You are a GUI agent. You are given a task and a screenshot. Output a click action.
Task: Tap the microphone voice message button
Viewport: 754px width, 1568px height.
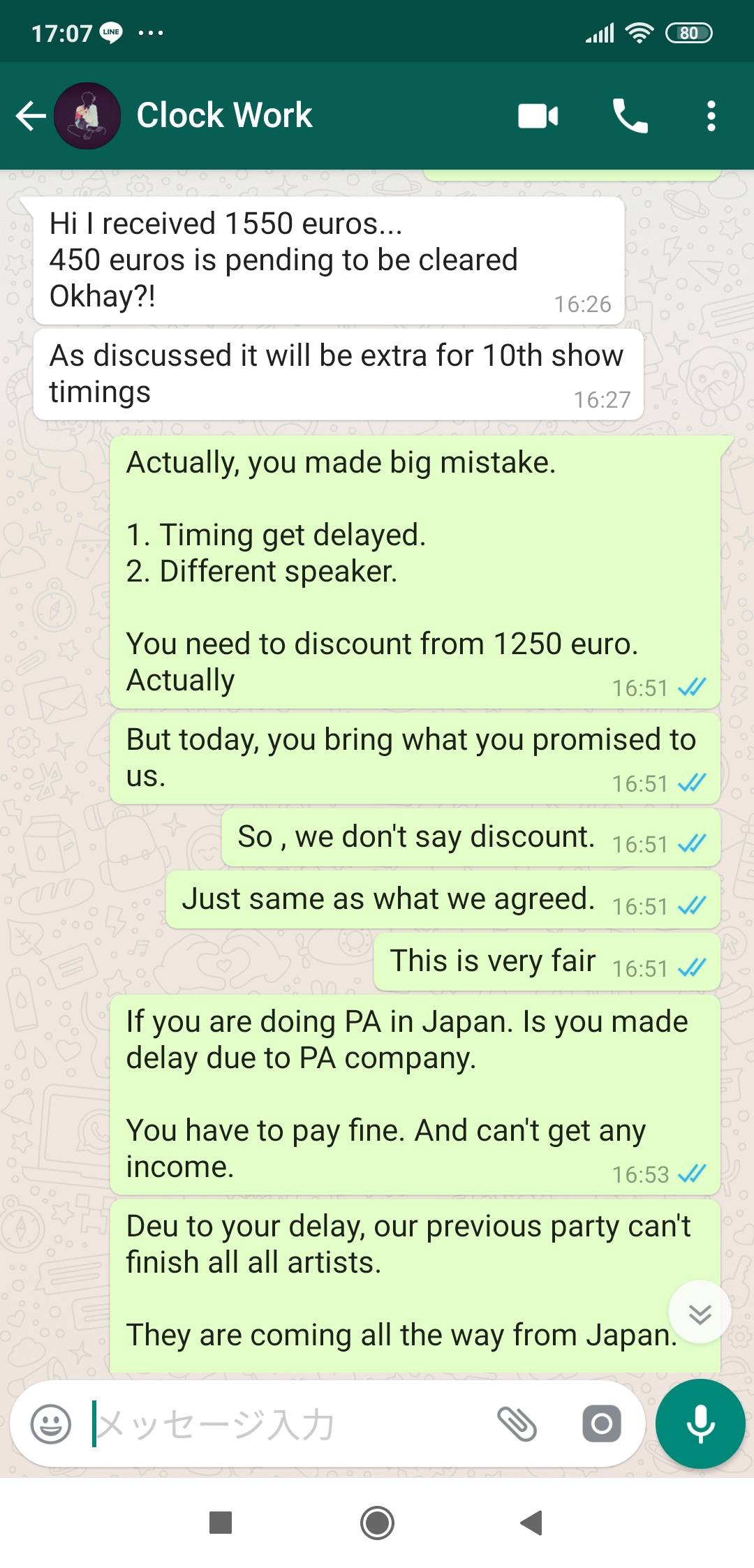[700, 1424]
